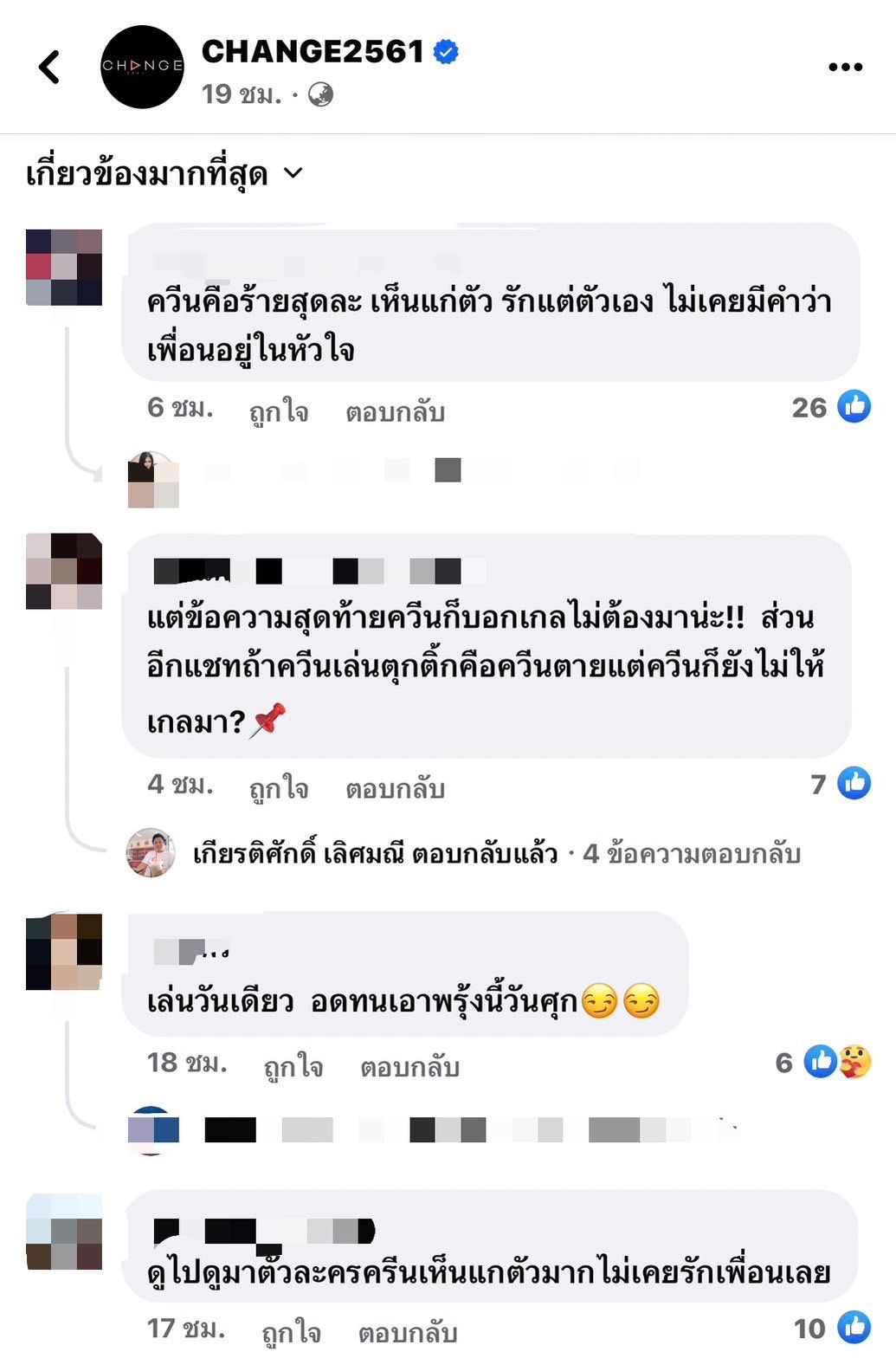This screenshot has width=896, height=1371.
Task: Like the comment posted 6 ชม. ago
Action: coord(278,411)
